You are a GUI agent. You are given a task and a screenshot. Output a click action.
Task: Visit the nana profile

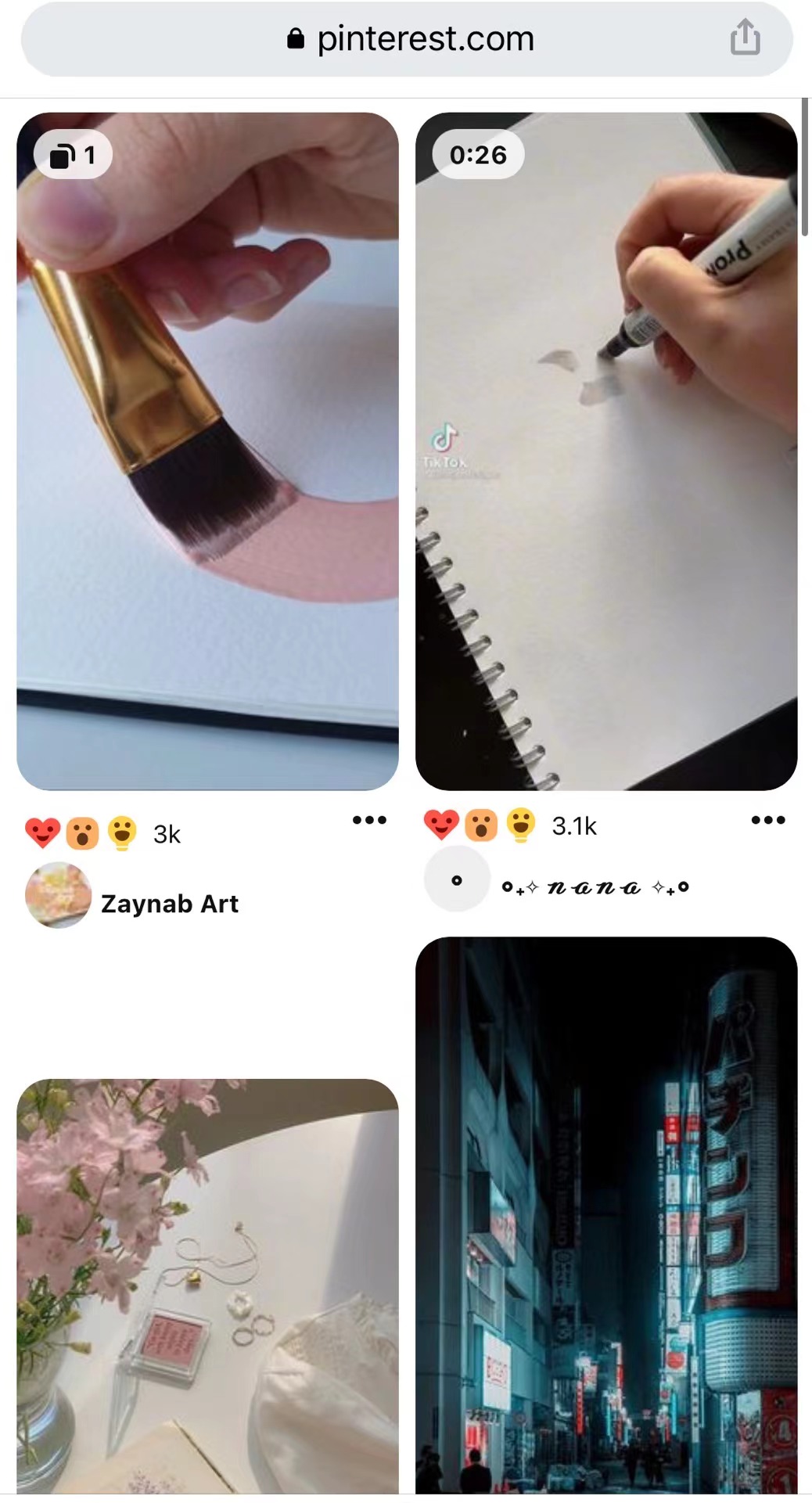[x=595, y=887]
